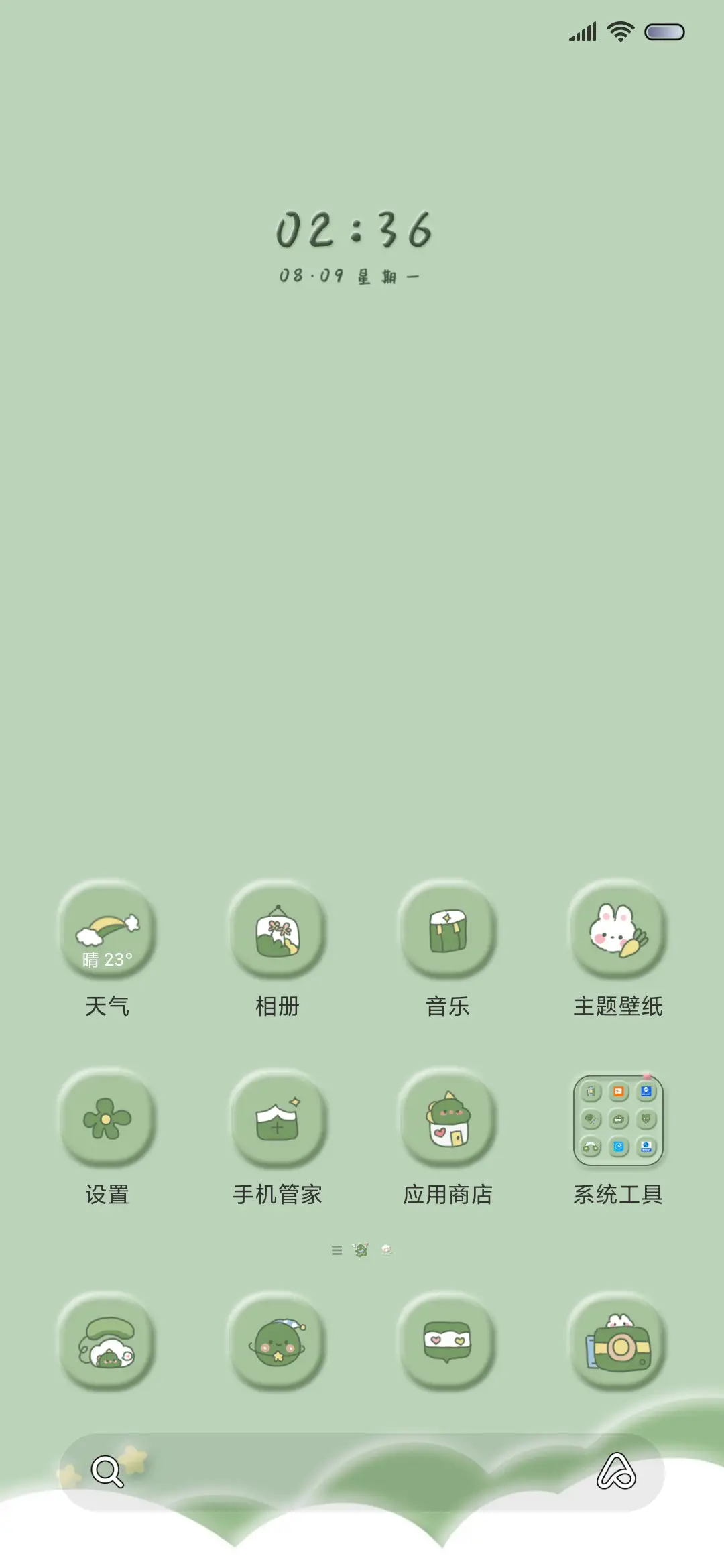Open the messaging app with heart speech bubble
The height and width of the screenshot is (1568, 724).
coord(448,1345)
